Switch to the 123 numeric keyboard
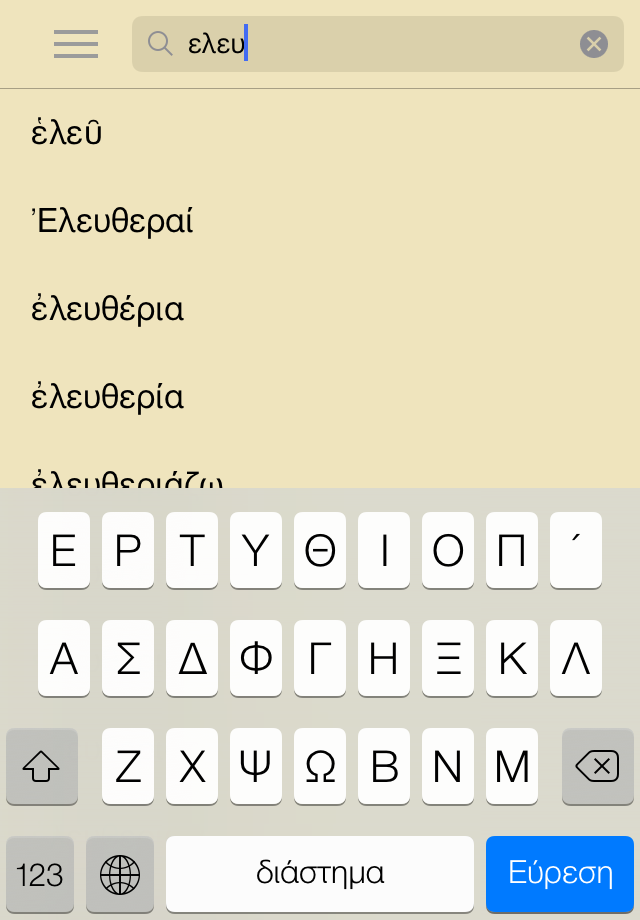Screen dimensions: 640x920 (40, 873)
